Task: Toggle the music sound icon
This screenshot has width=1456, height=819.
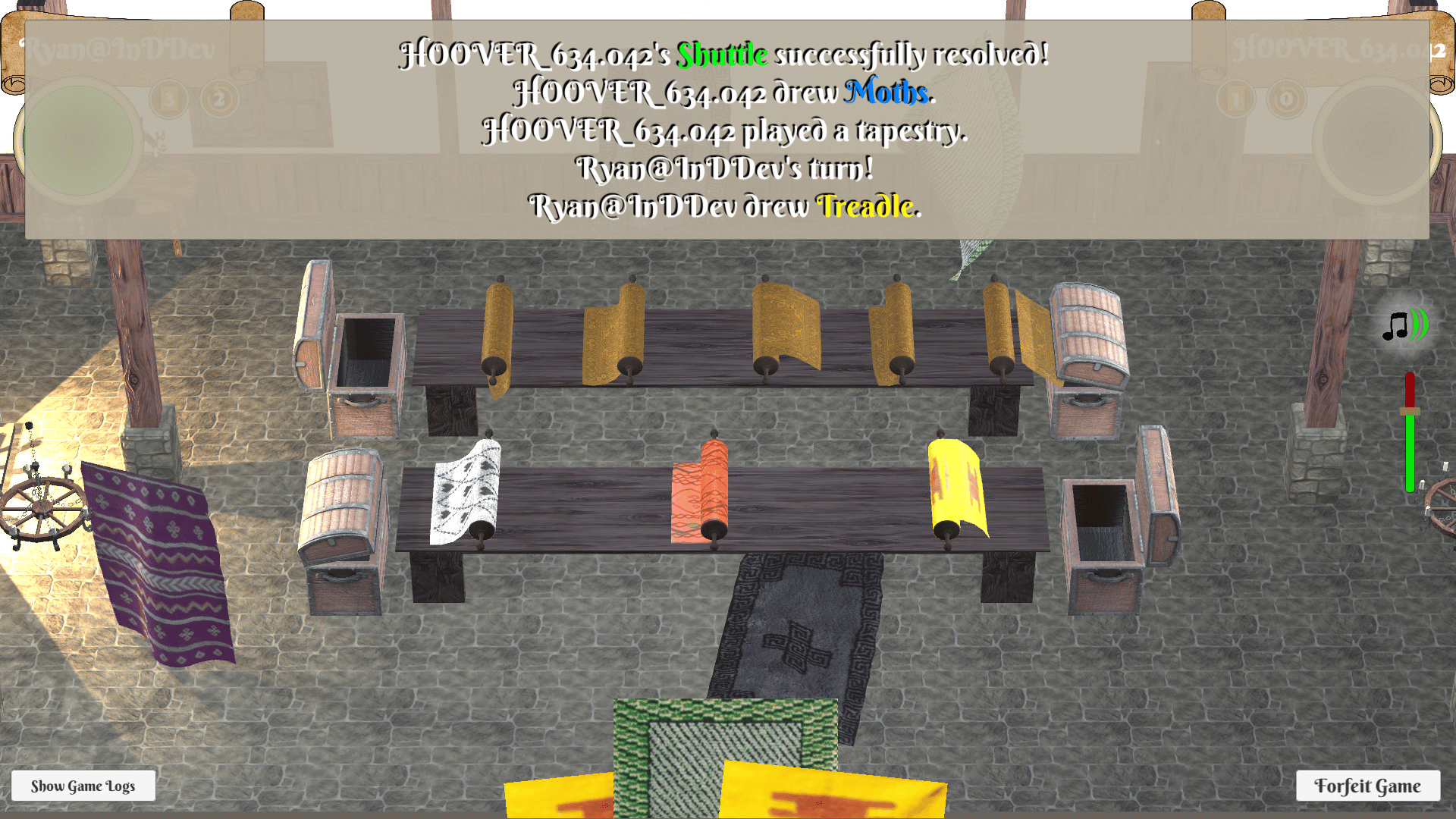Action: 1404,325
